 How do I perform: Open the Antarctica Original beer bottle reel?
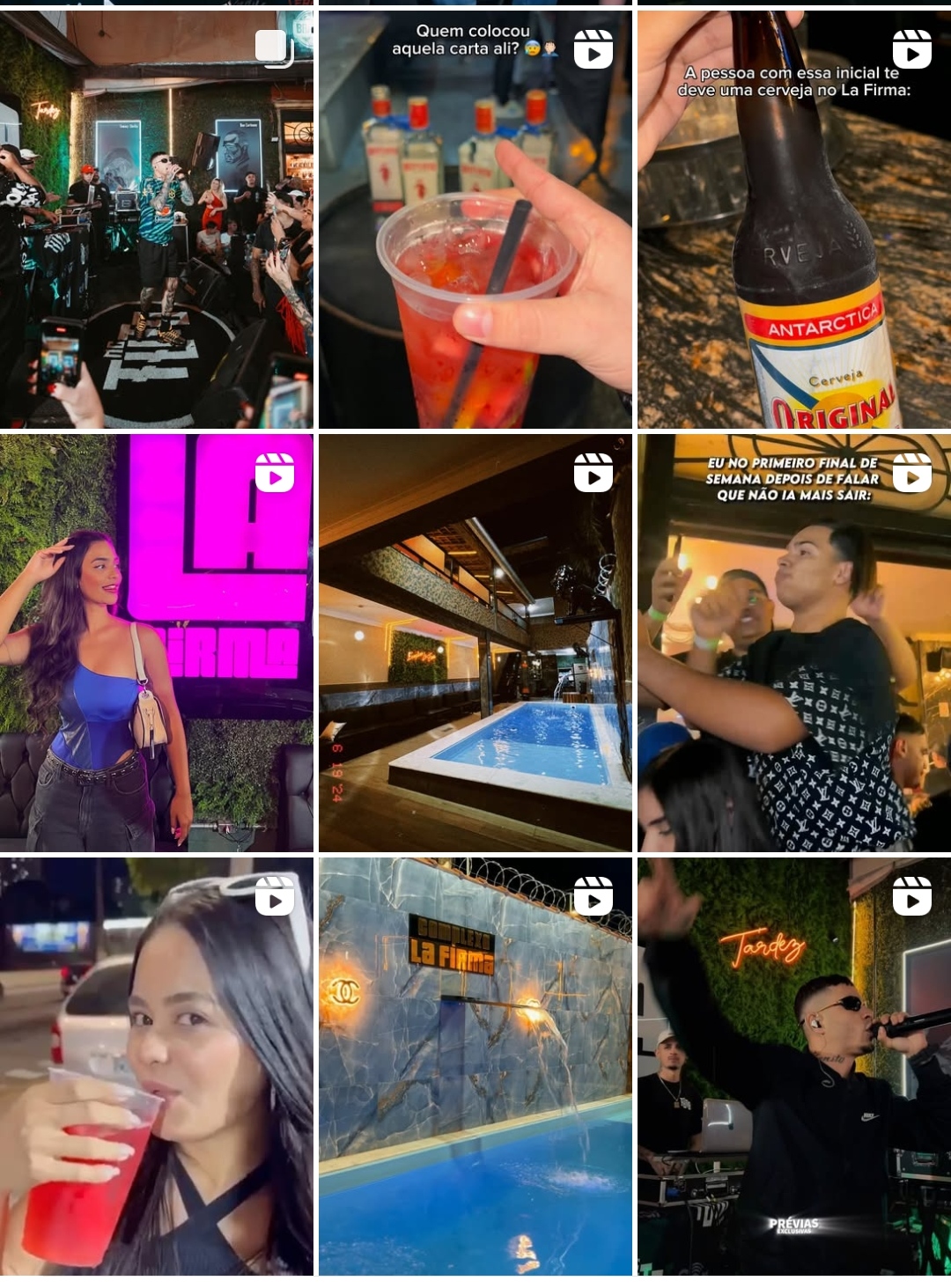pos(793,219)
